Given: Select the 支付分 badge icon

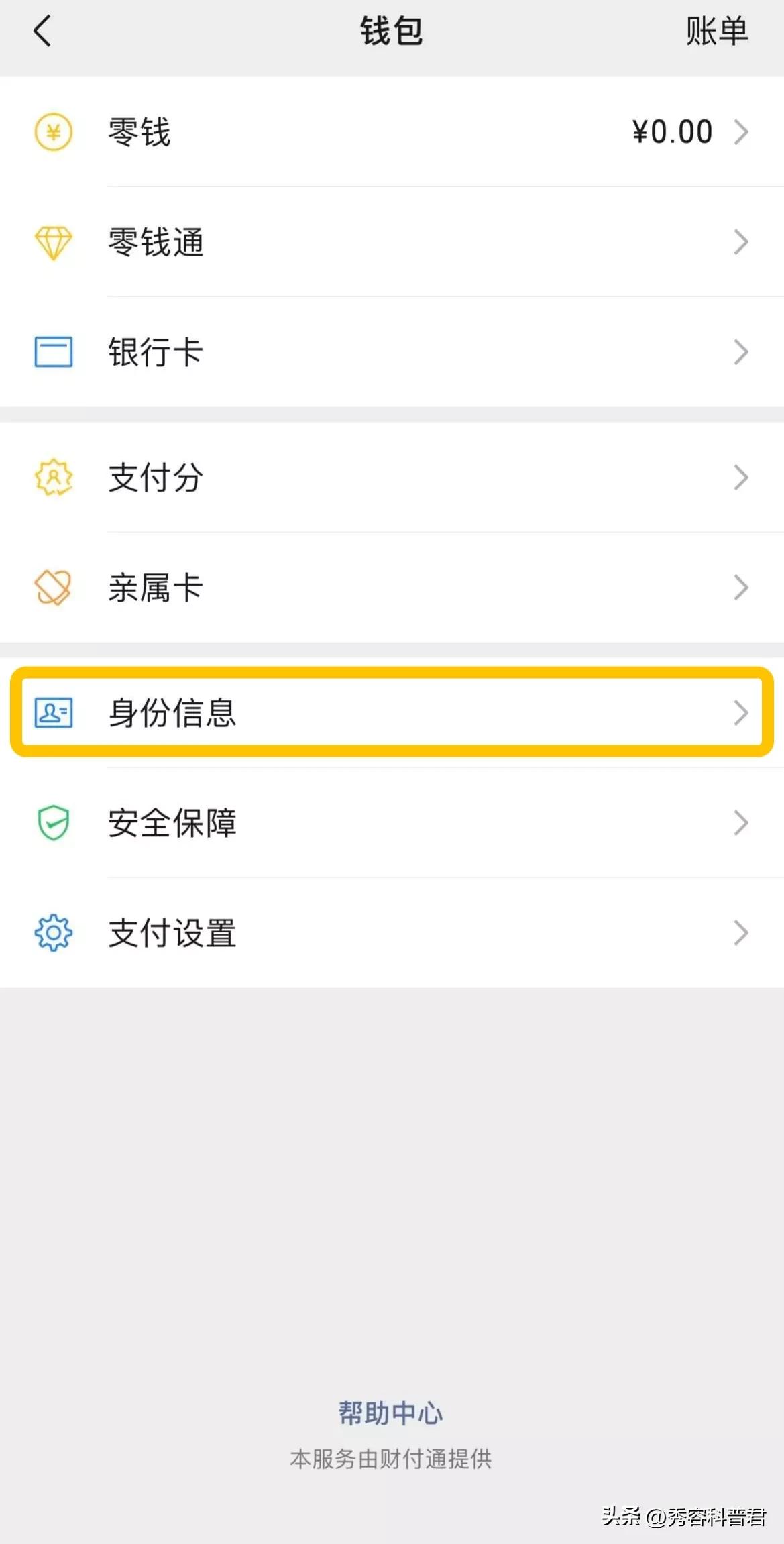Looking at the screenshot, I should click(52, 478).
